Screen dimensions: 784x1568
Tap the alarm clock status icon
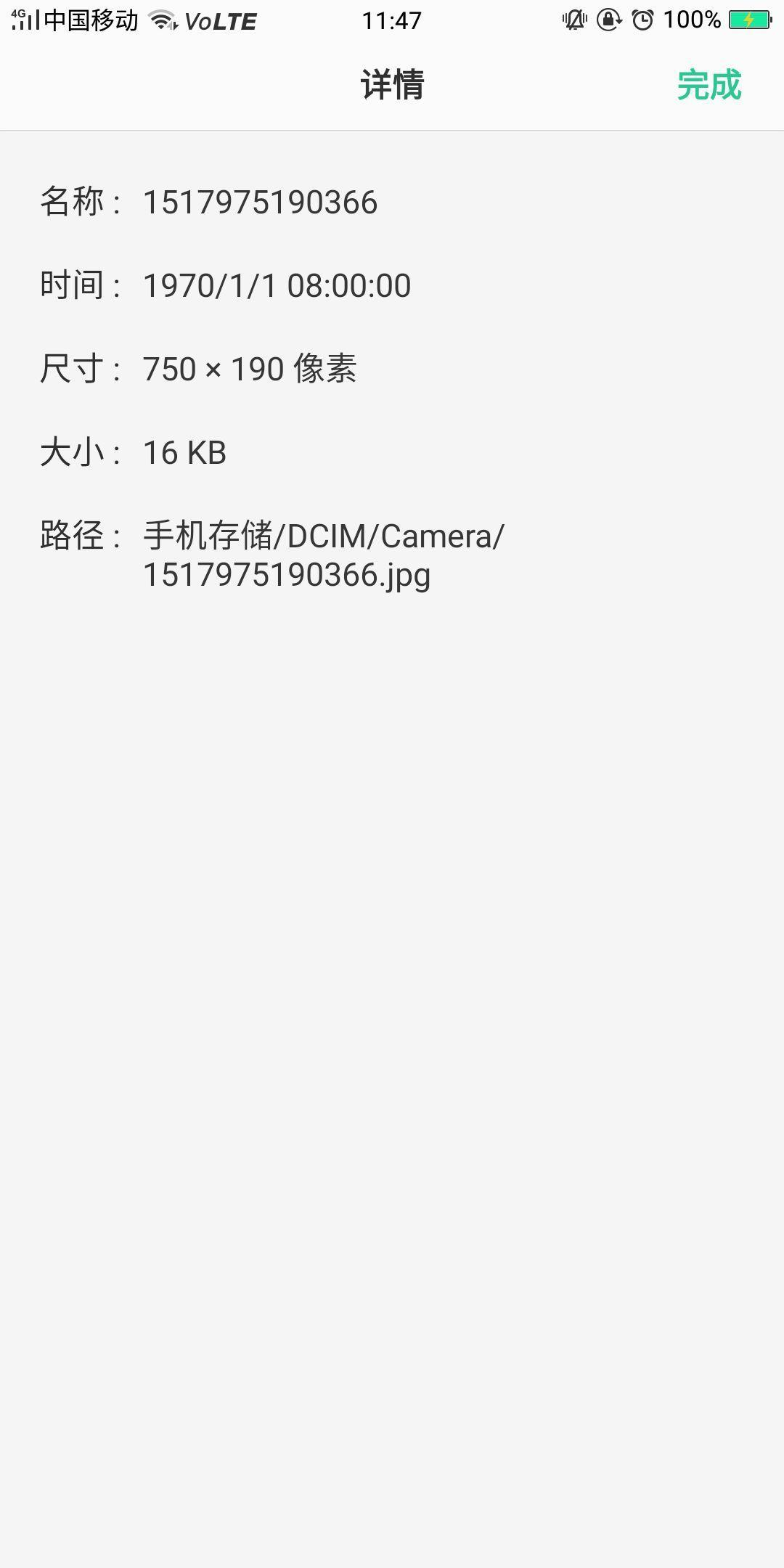point(642,20)
